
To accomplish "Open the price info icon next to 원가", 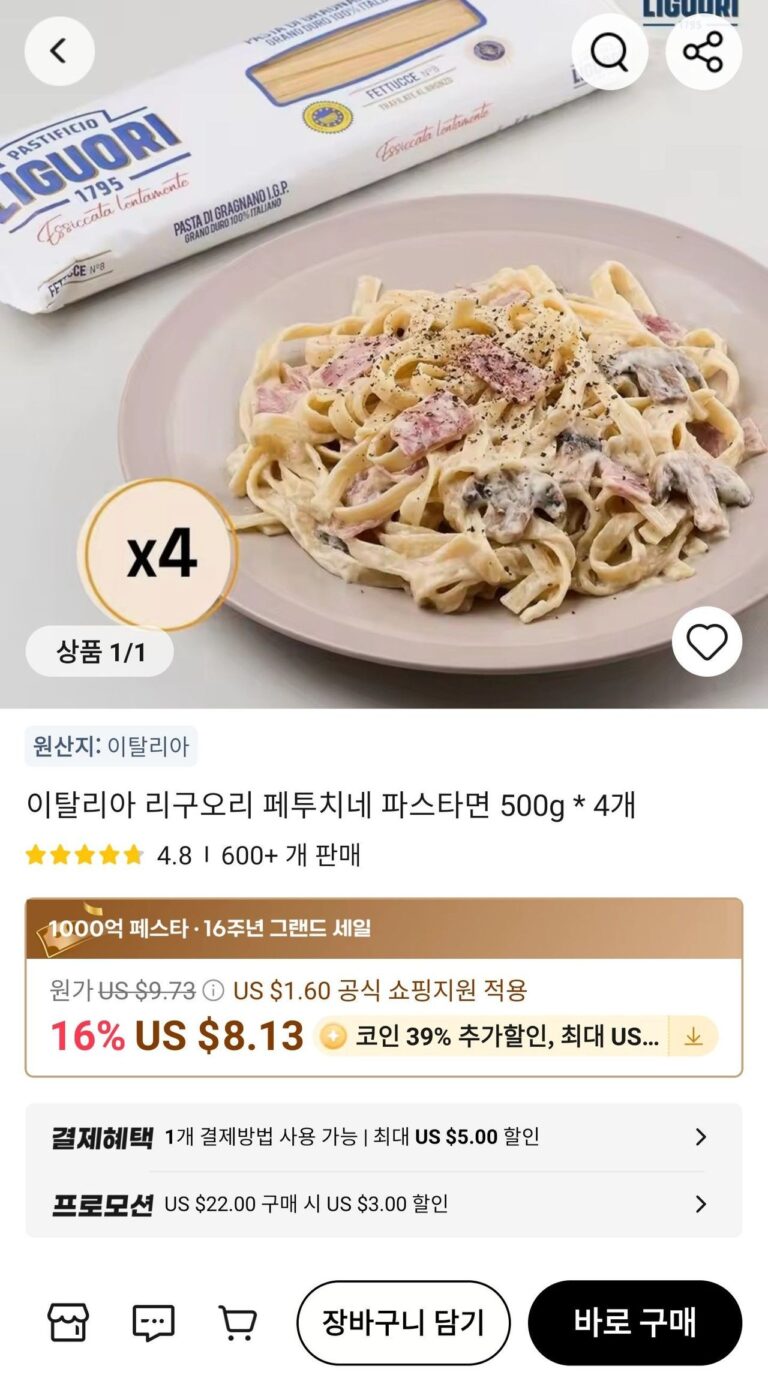I will (213, 990).
